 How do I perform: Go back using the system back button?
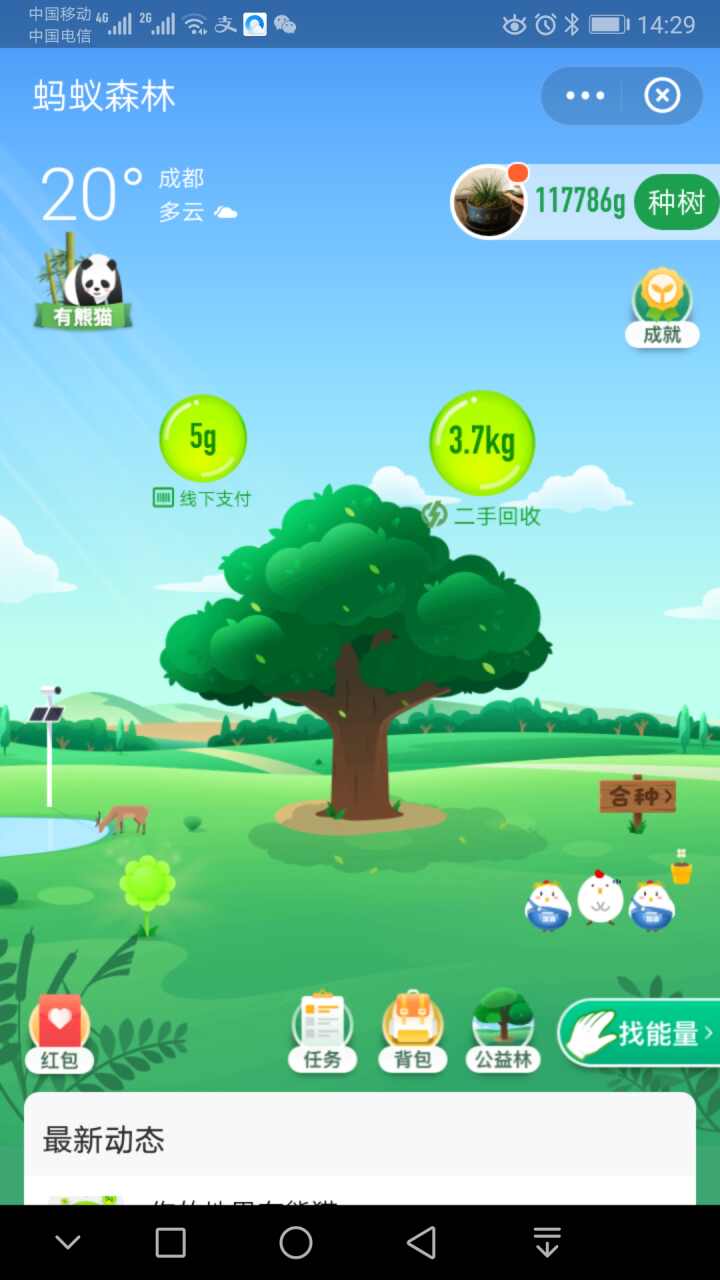click(422, 1243)
